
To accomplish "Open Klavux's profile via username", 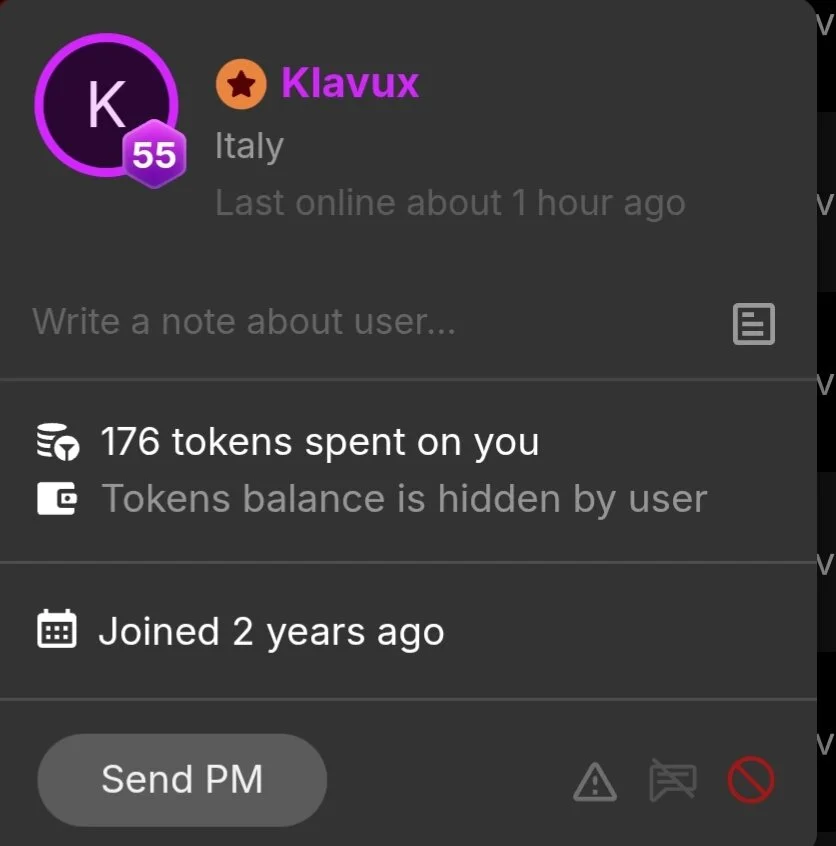I will click(350, 83).
